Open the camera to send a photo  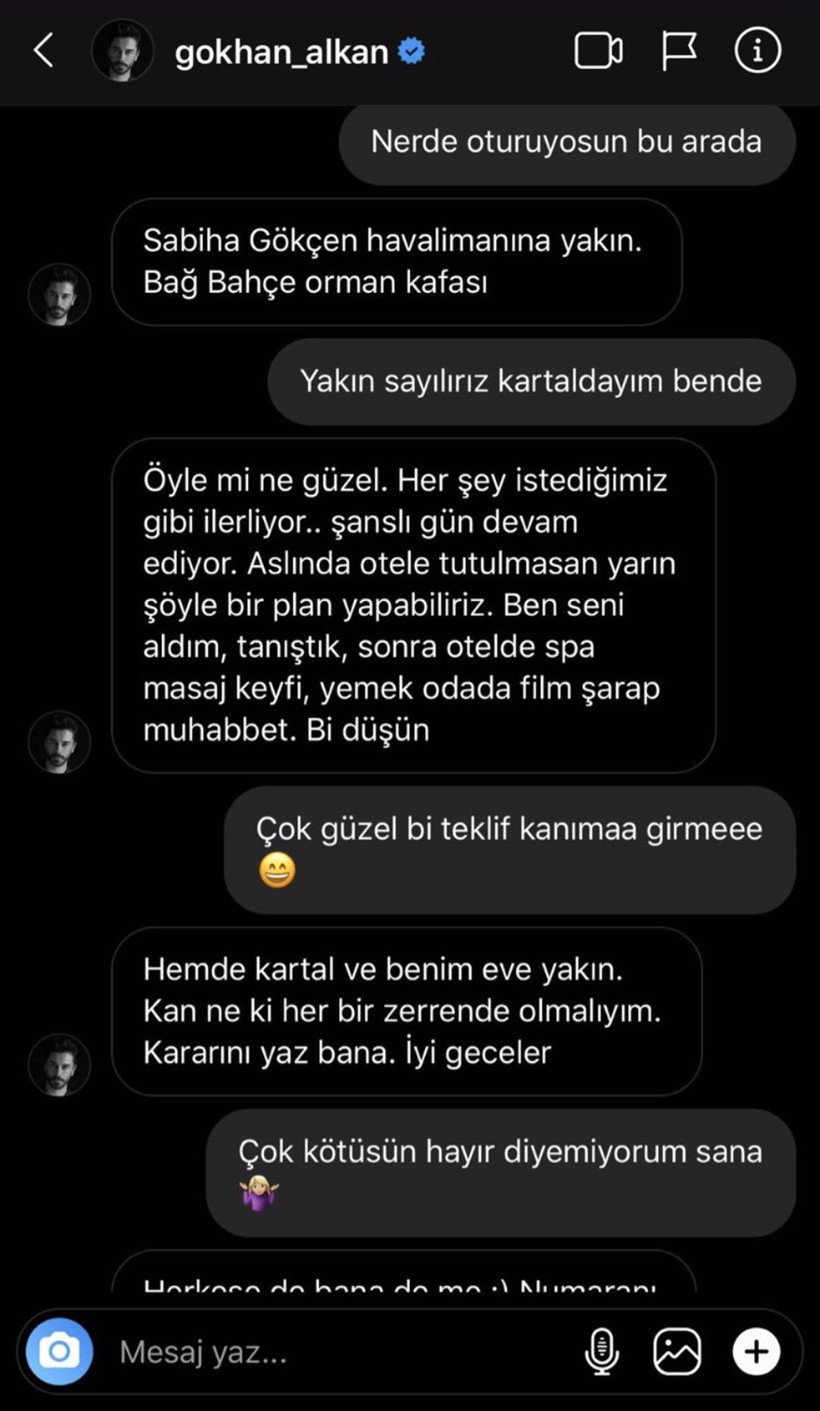click(58, 1351)
